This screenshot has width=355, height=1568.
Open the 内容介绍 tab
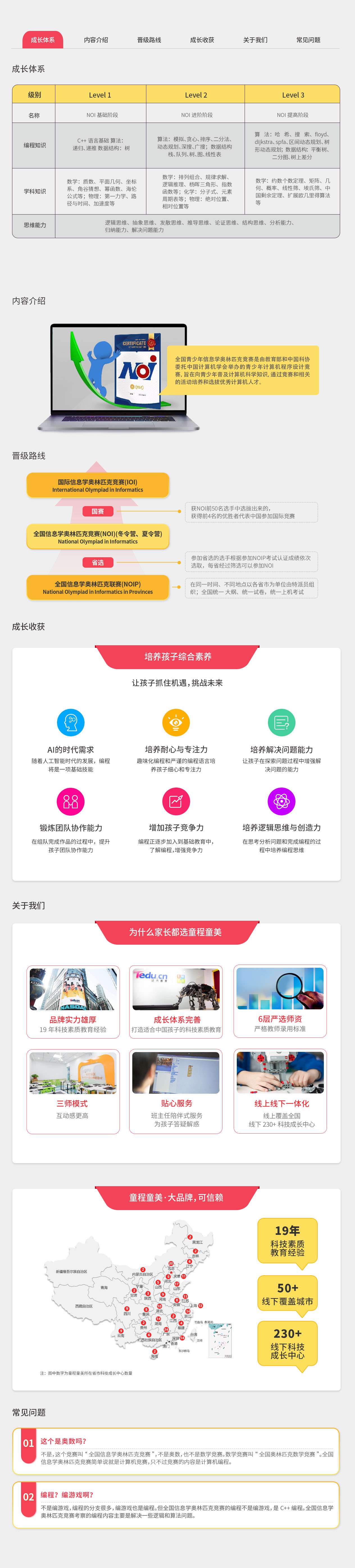tap(96, 40)
